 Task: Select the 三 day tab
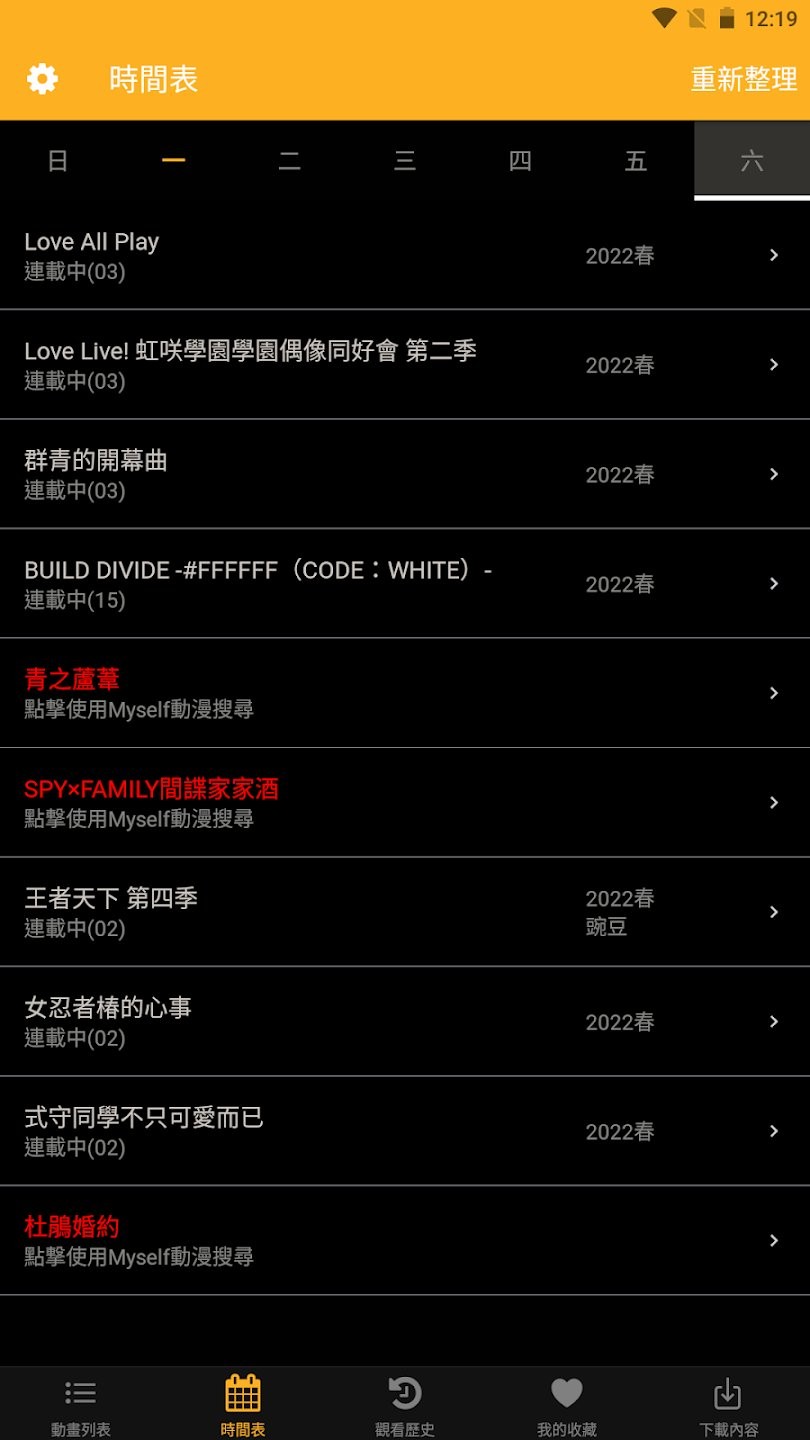pos(405,161)
